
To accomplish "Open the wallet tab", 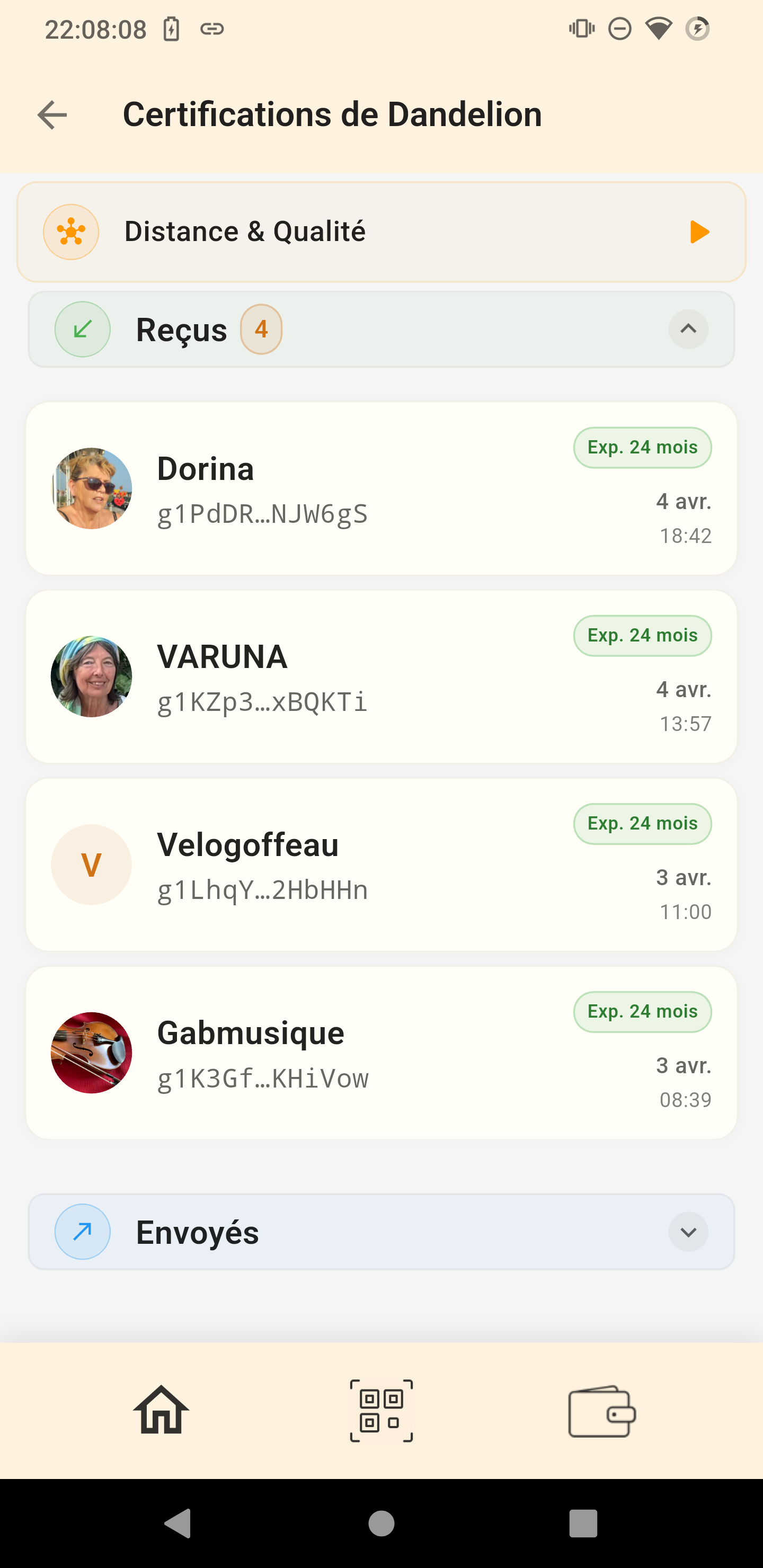I will (601, 1410).
